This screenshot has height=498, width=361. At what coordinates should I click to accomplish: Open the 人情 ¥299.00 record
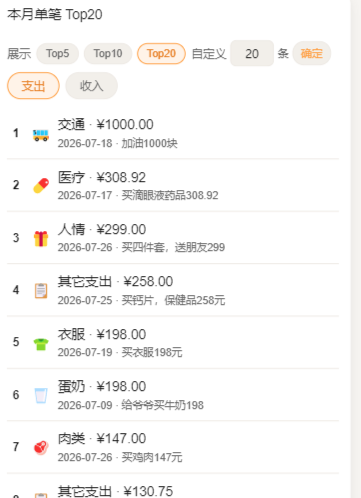[x=173, y=238]
